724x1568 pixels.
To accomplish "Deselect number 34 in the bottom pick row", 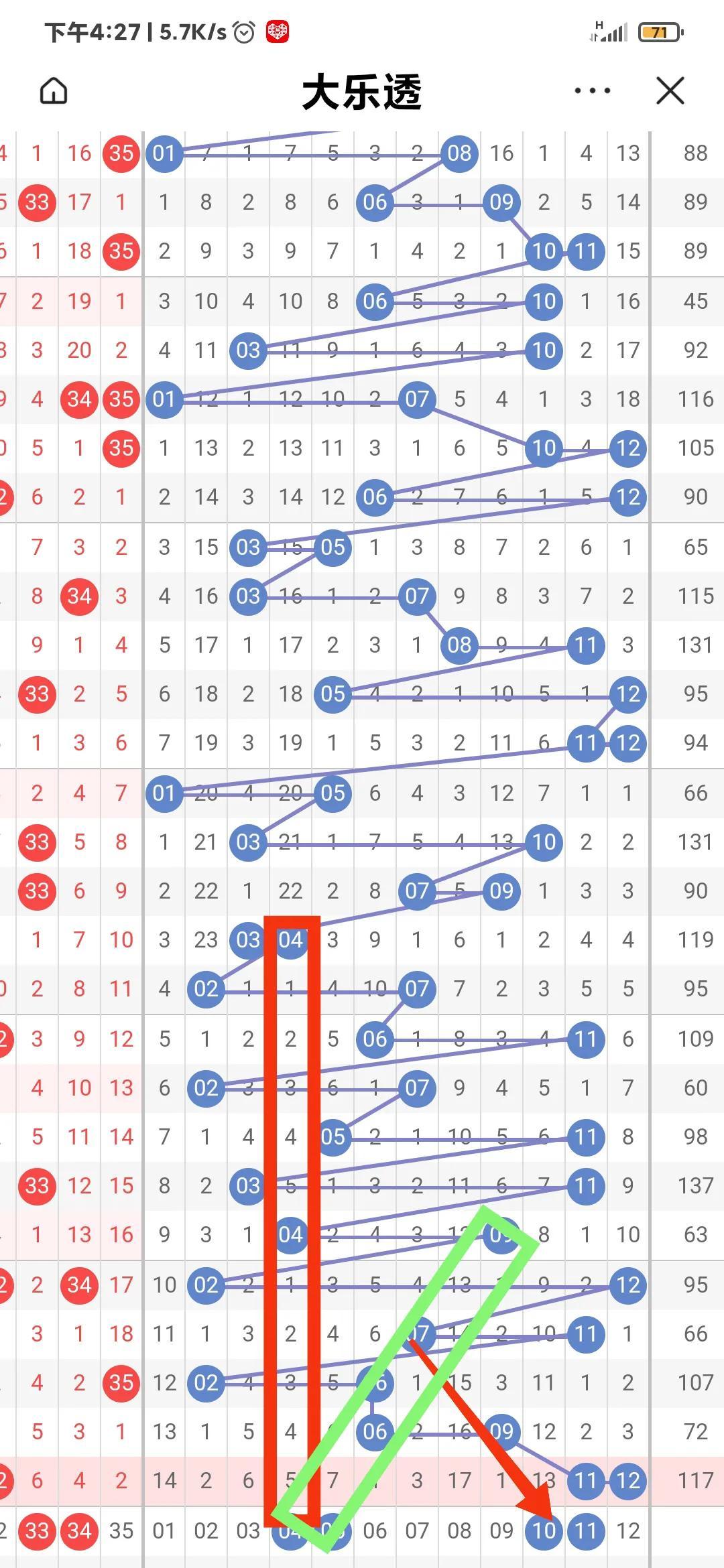I will 79,1530.
